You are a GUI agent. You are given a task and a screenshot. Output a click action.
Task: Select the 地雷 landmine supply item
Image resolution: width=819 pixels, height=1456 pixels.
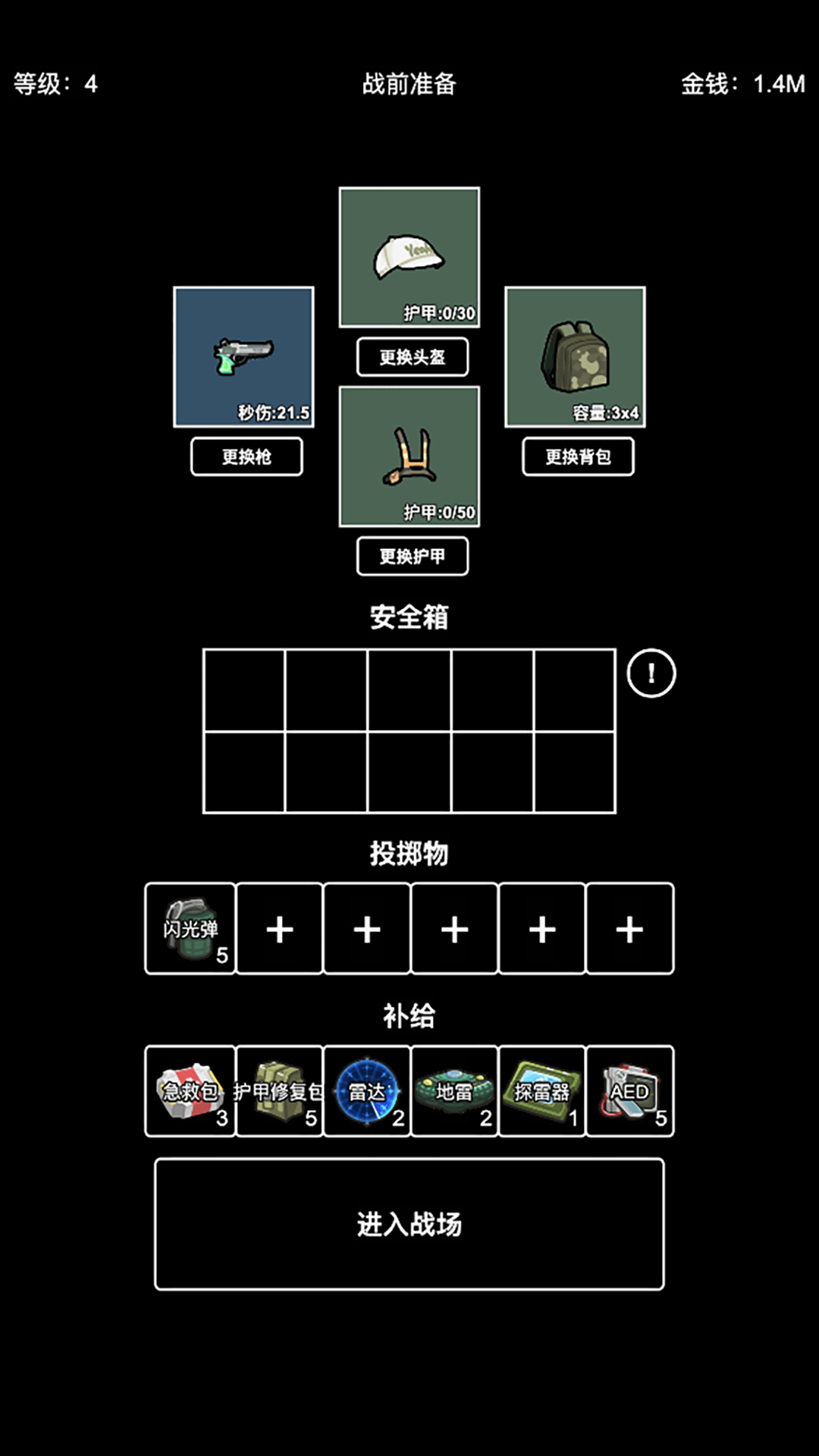453,1090
